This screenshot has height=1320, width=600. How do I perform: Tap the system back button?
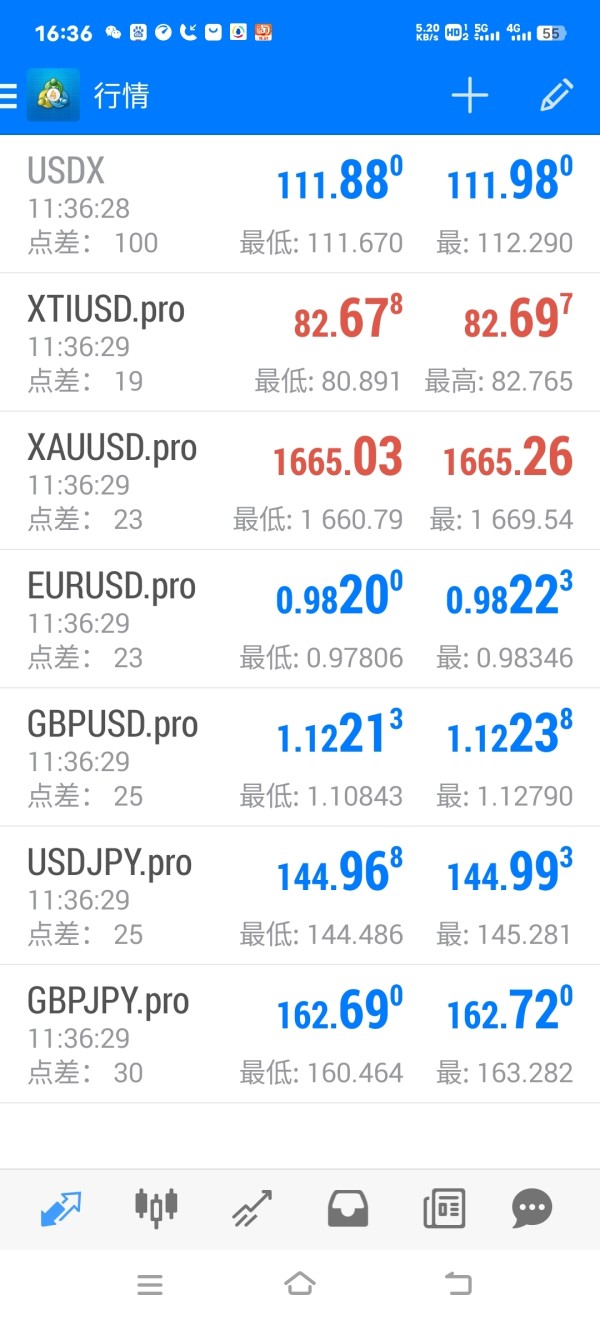click(457, 1284)
